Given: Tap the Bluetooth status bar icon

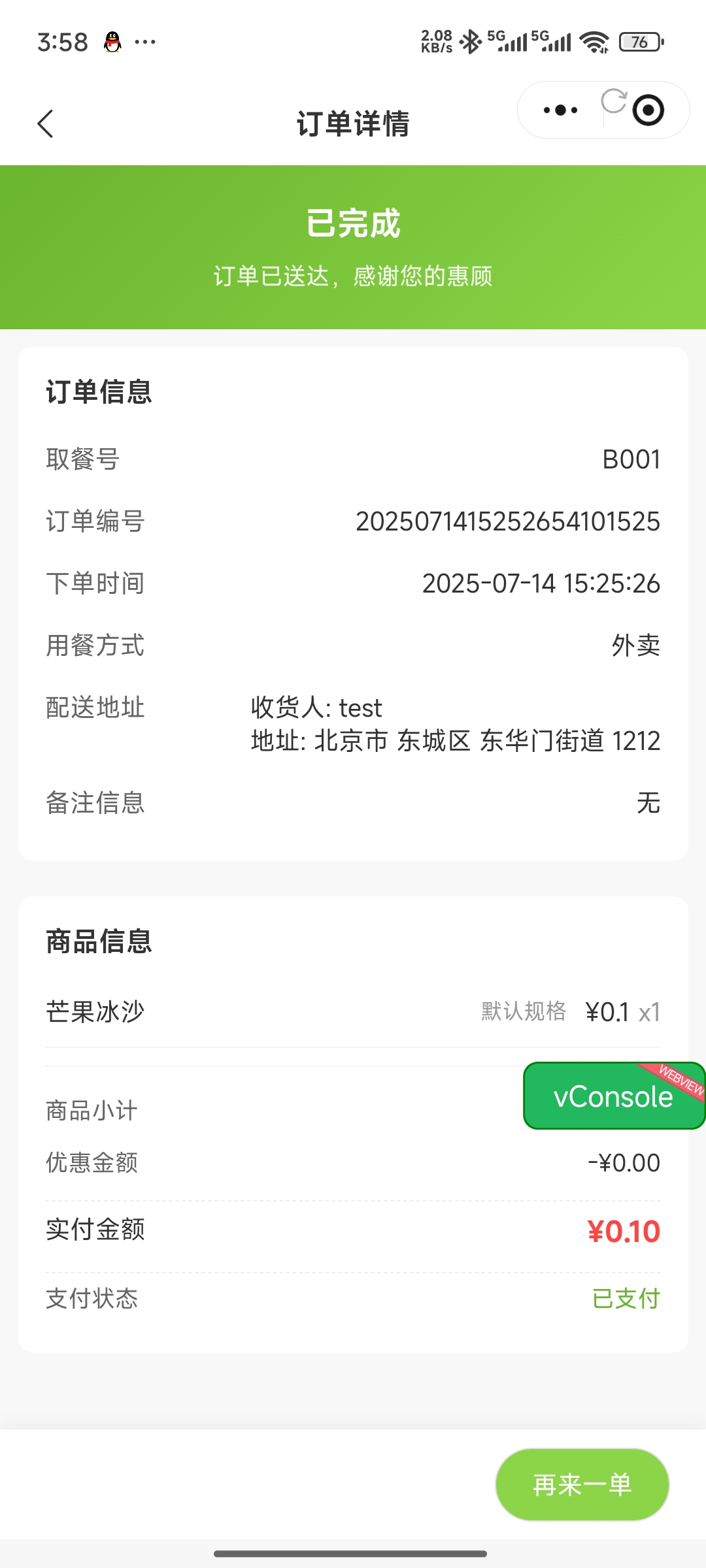Looking at the screenshot, I should (472, 41).
